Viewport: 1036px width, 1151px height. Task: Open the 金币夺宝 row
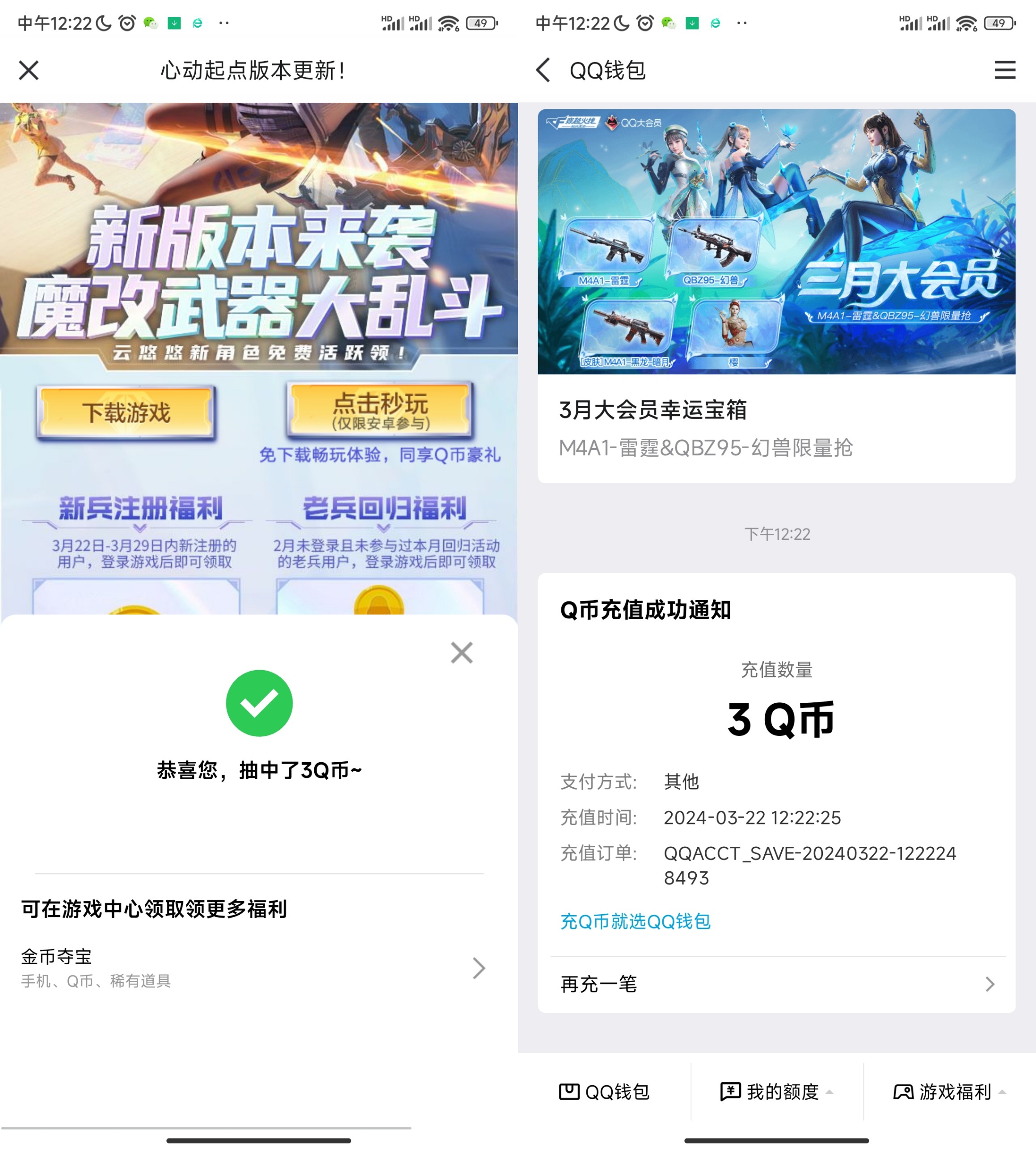pyautogui.click(x=253, y=967)
